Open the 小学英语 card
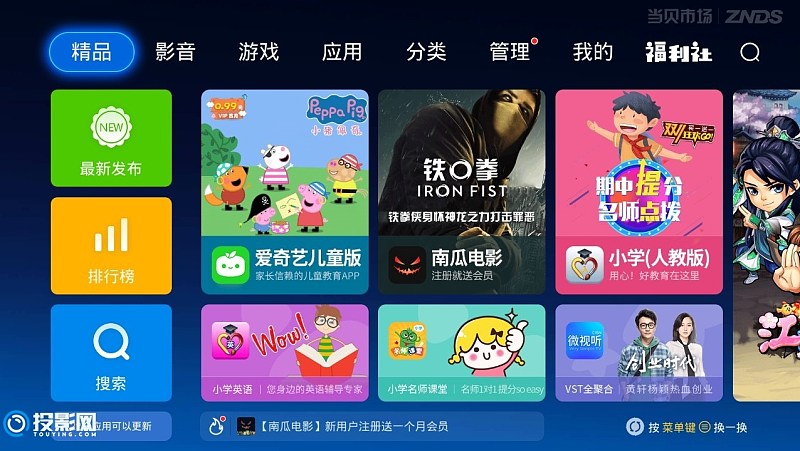This screenshot has height=451, width=800. [x=285, y=352]
